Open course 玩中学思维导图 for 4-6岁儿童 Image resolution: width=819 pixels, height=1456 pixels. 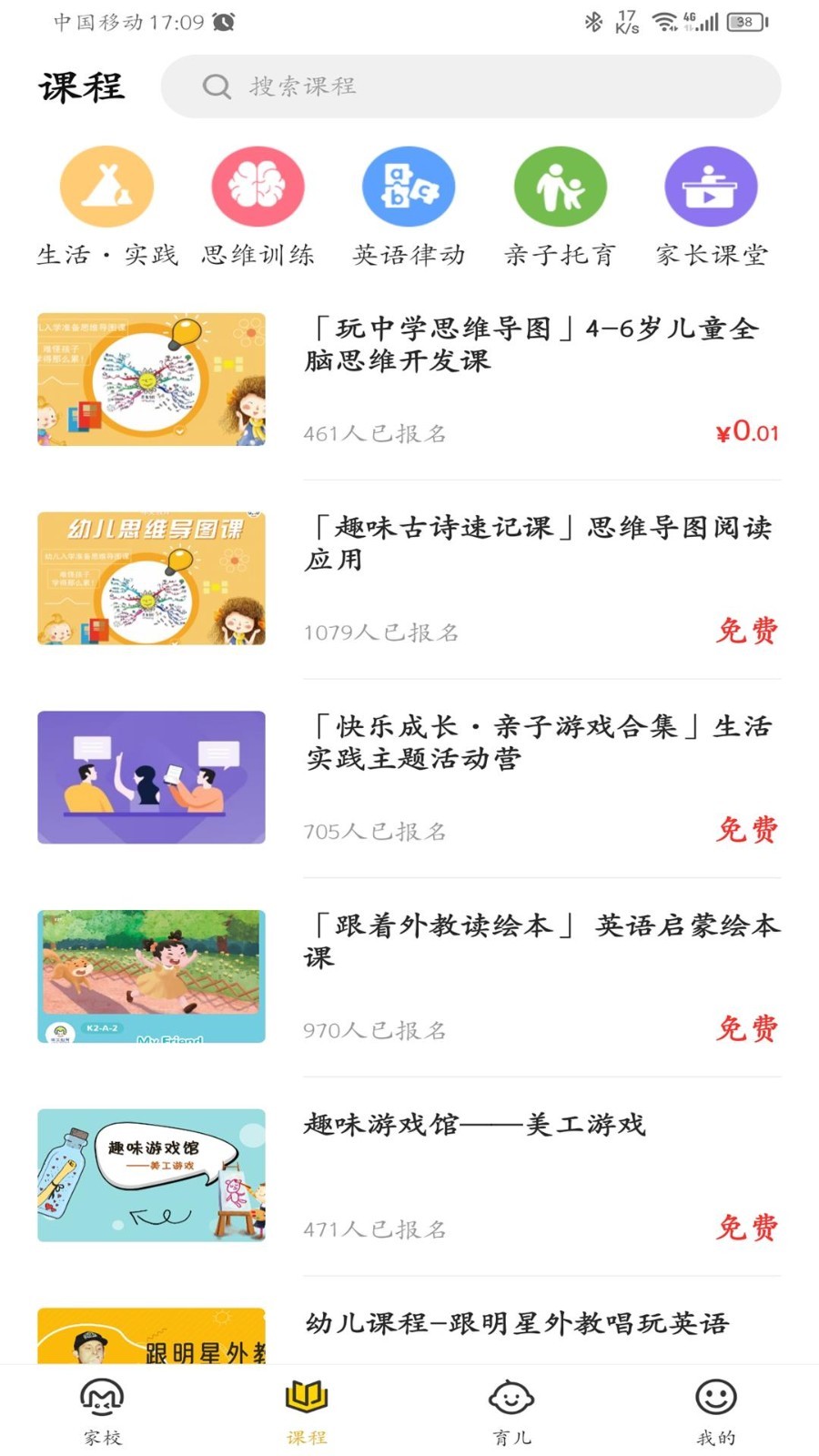[x=537, y=341]
